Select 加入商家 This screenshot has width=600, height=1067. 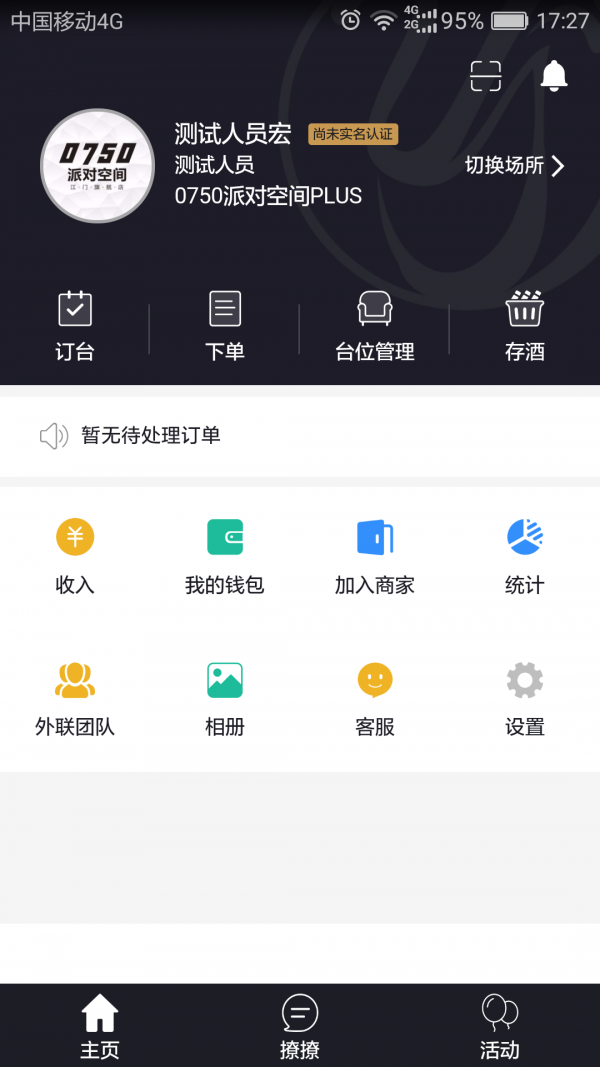[375, 556]
